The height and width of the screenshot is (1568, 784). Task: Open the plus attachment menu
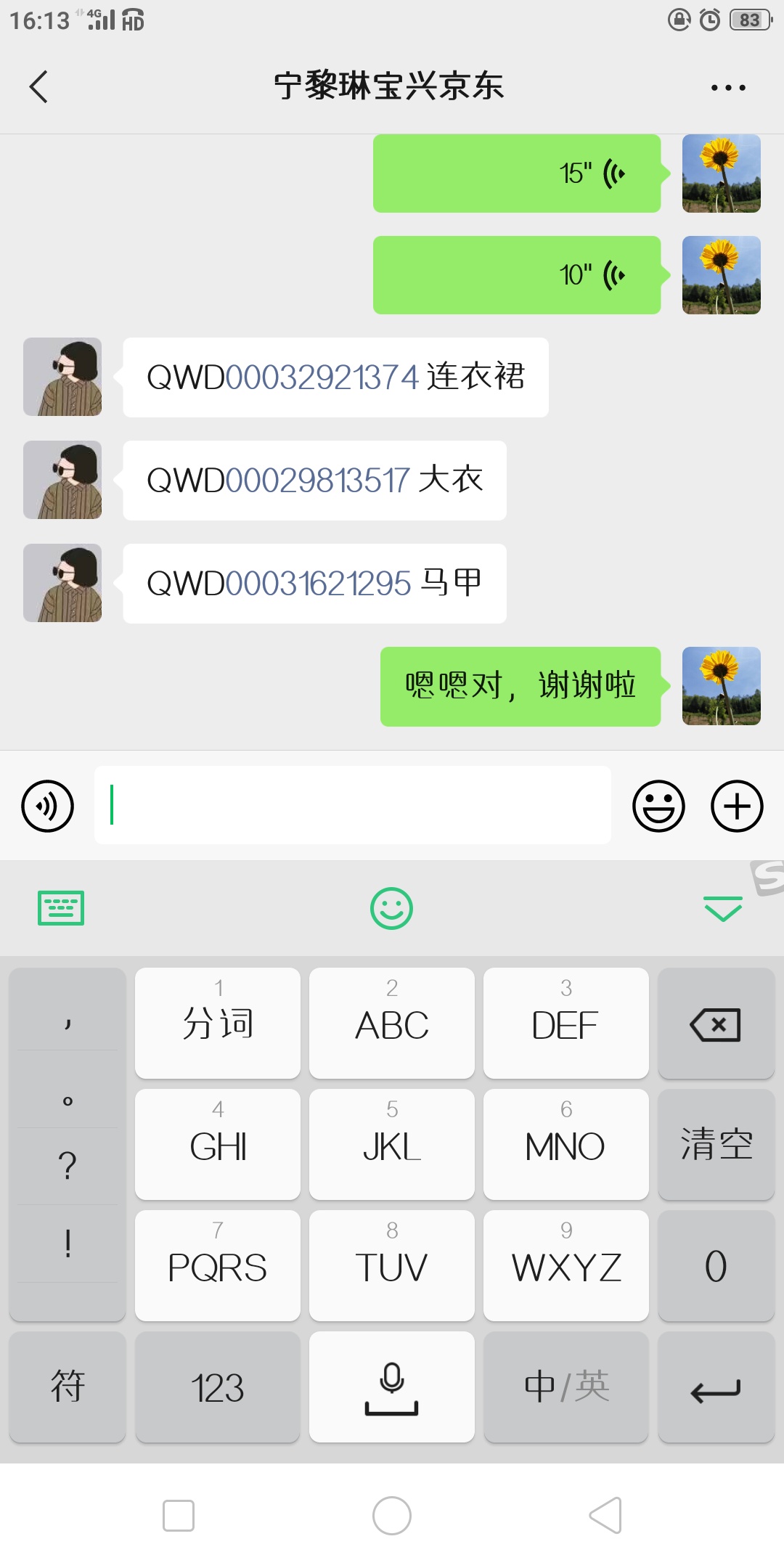737,806
